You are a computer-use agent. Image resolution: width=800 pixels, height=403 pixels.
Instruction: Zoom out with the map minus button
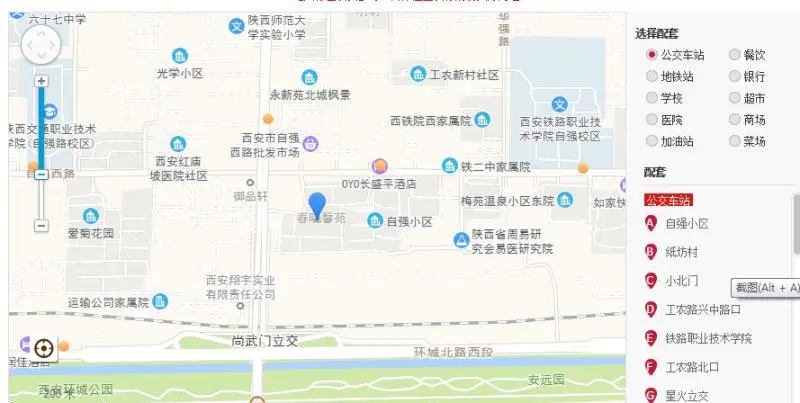tap(41, 226)
